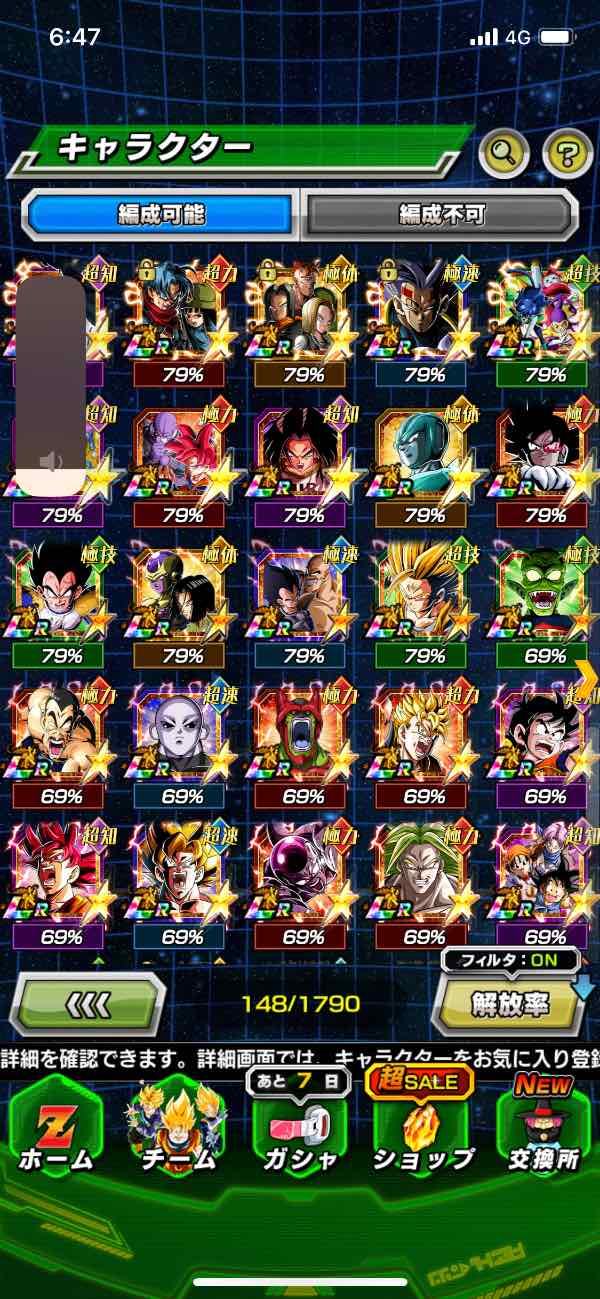Switch to the ガシャ tab
Screen dimensions: 600x1299
pyautogui.click(x=298, y=1128)
